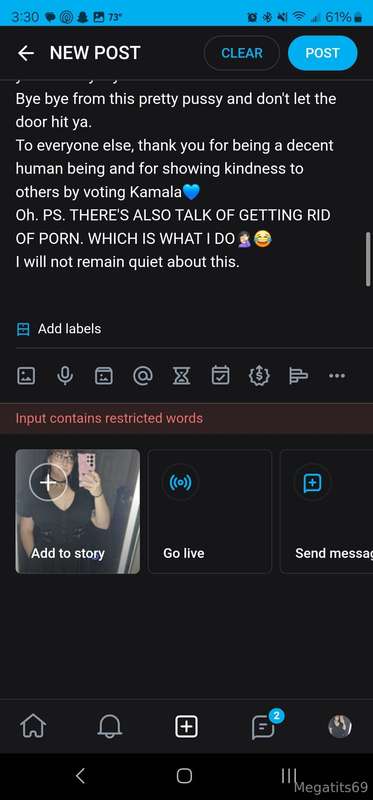Schedule the post with the calendar icon
Viewport: 373px width, 800px height.
pos(220,376)
